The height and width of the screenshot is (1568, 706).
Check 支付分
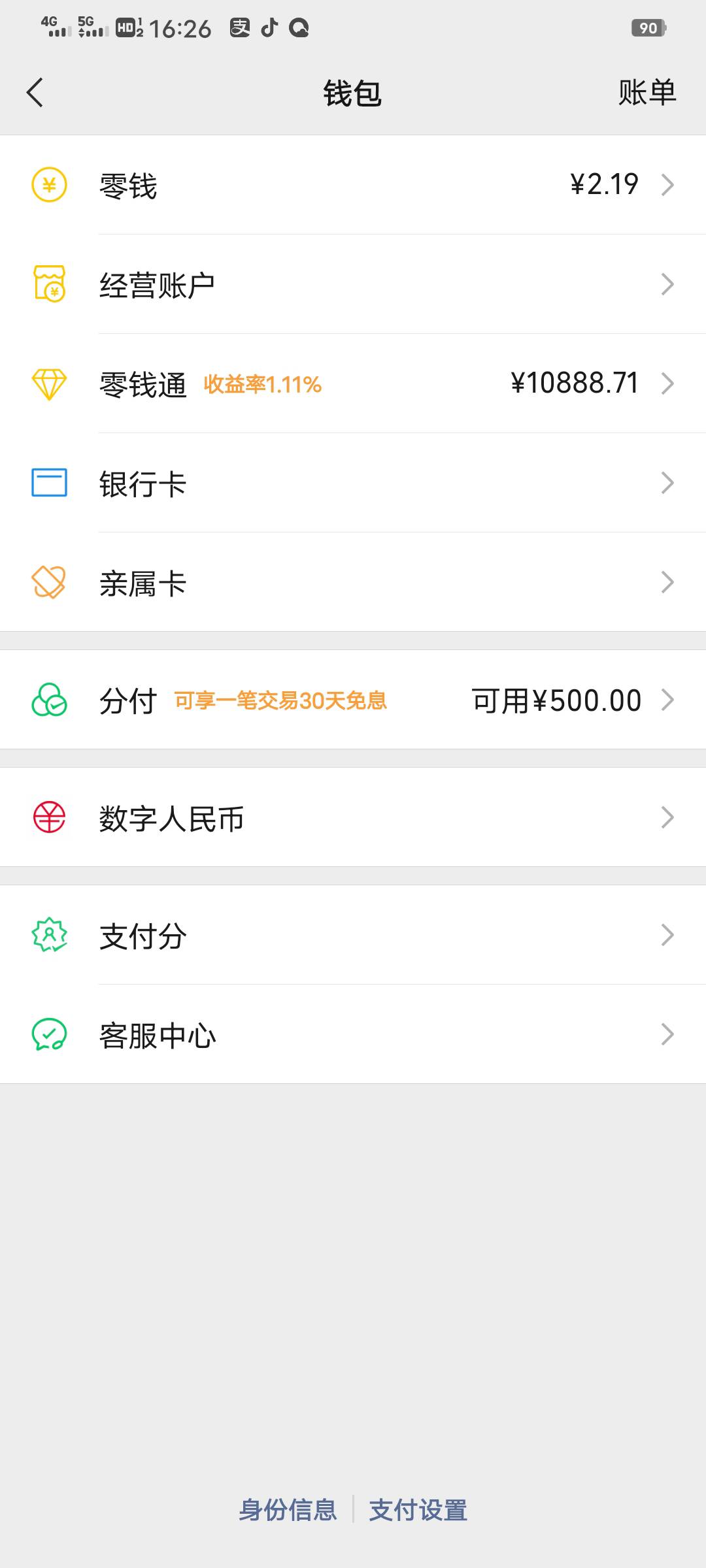[x=353, y=935]
